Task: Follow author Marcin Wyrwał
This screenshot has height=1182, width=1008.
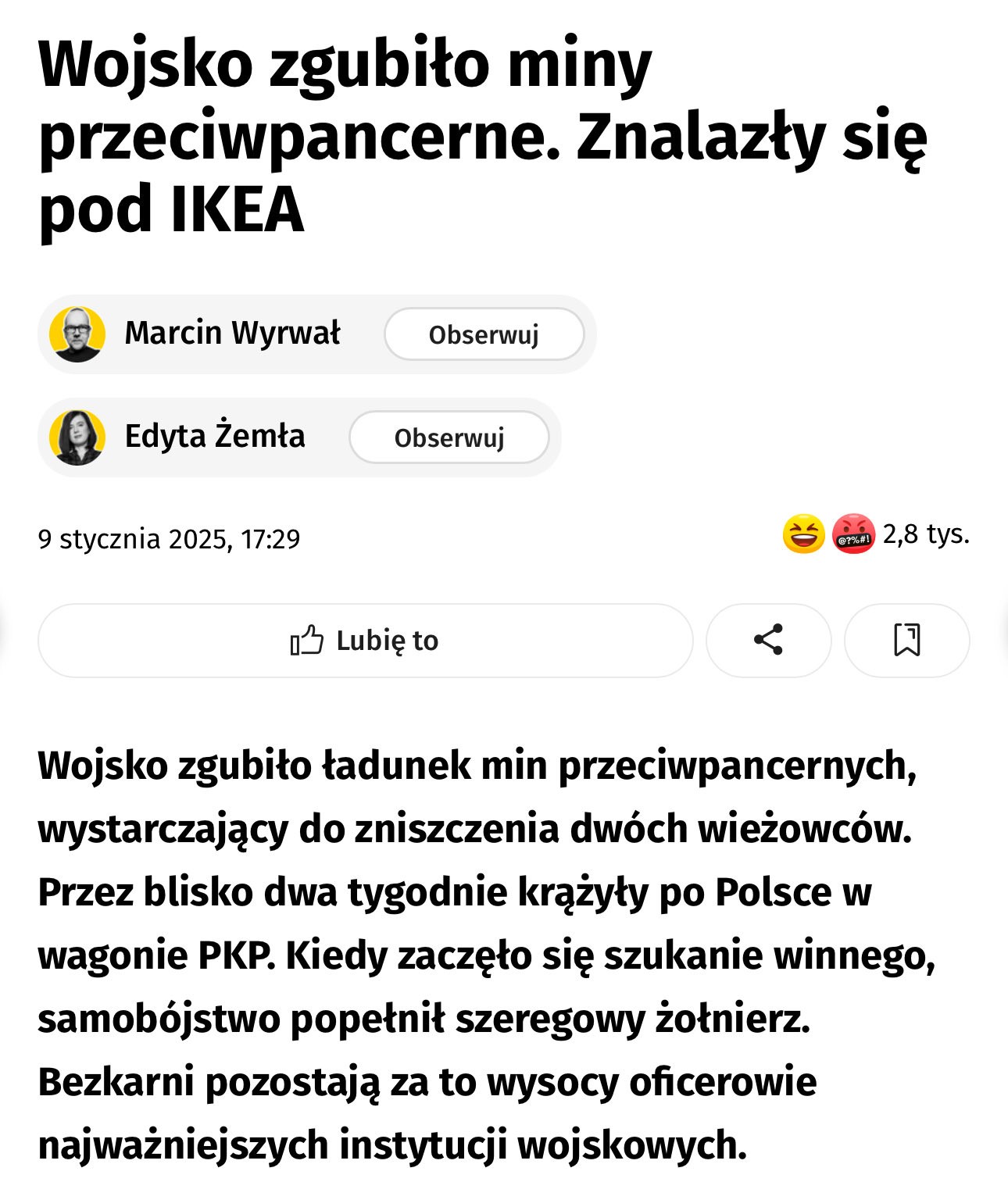Action: click(x=484, y=334)
